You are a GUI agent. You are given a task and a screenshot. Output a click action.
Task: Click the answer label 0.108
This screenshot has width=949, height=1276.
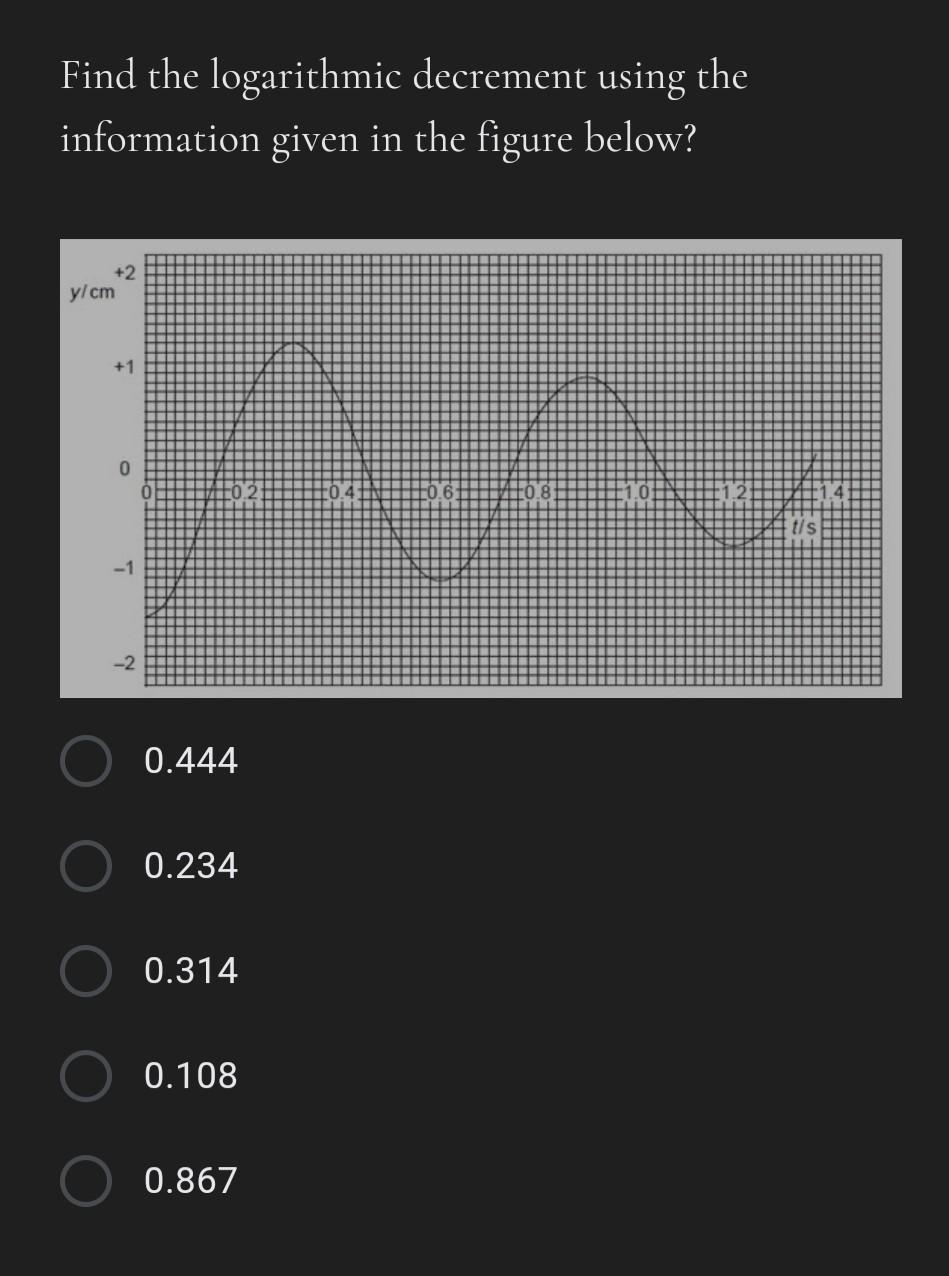190,1077
